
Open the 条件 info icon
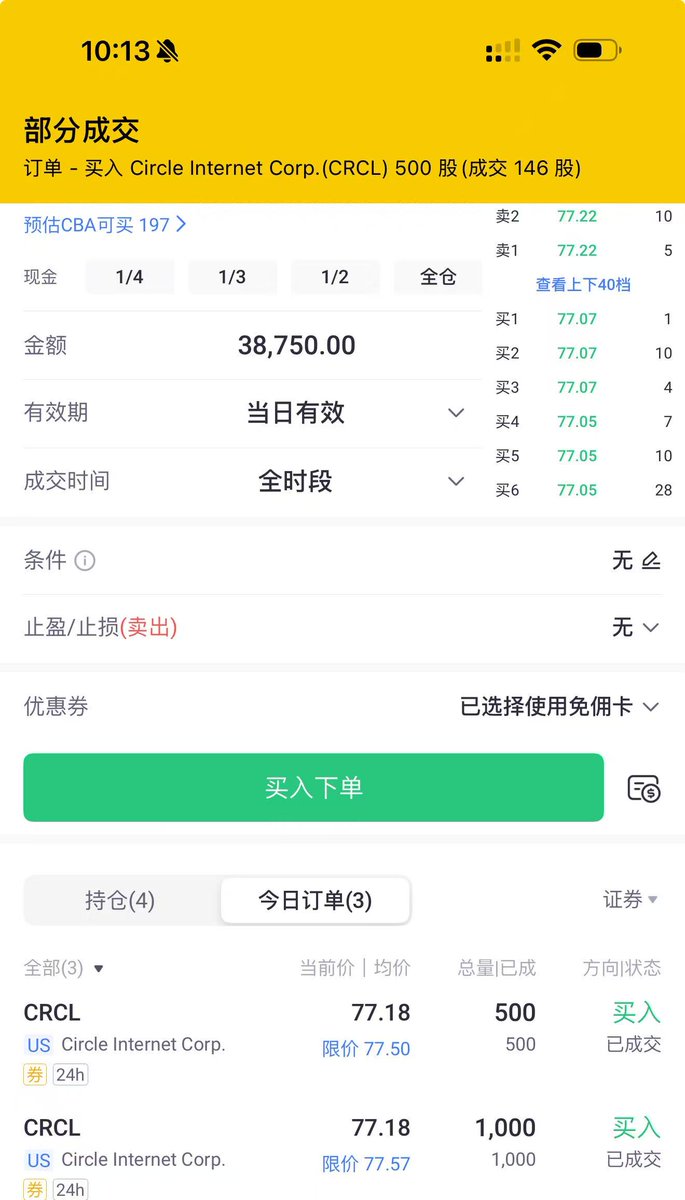[x=85, y=561]
